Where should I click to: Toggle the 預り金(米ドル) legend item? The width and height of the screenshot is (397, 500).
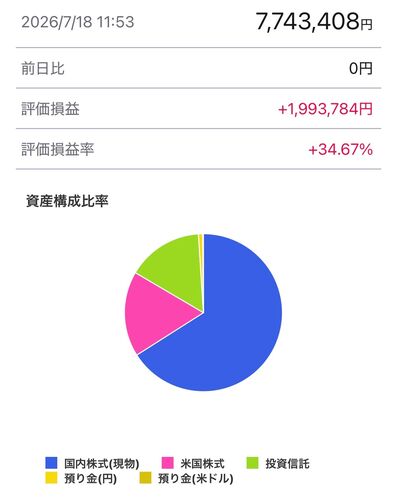click(x=186, y=478)
